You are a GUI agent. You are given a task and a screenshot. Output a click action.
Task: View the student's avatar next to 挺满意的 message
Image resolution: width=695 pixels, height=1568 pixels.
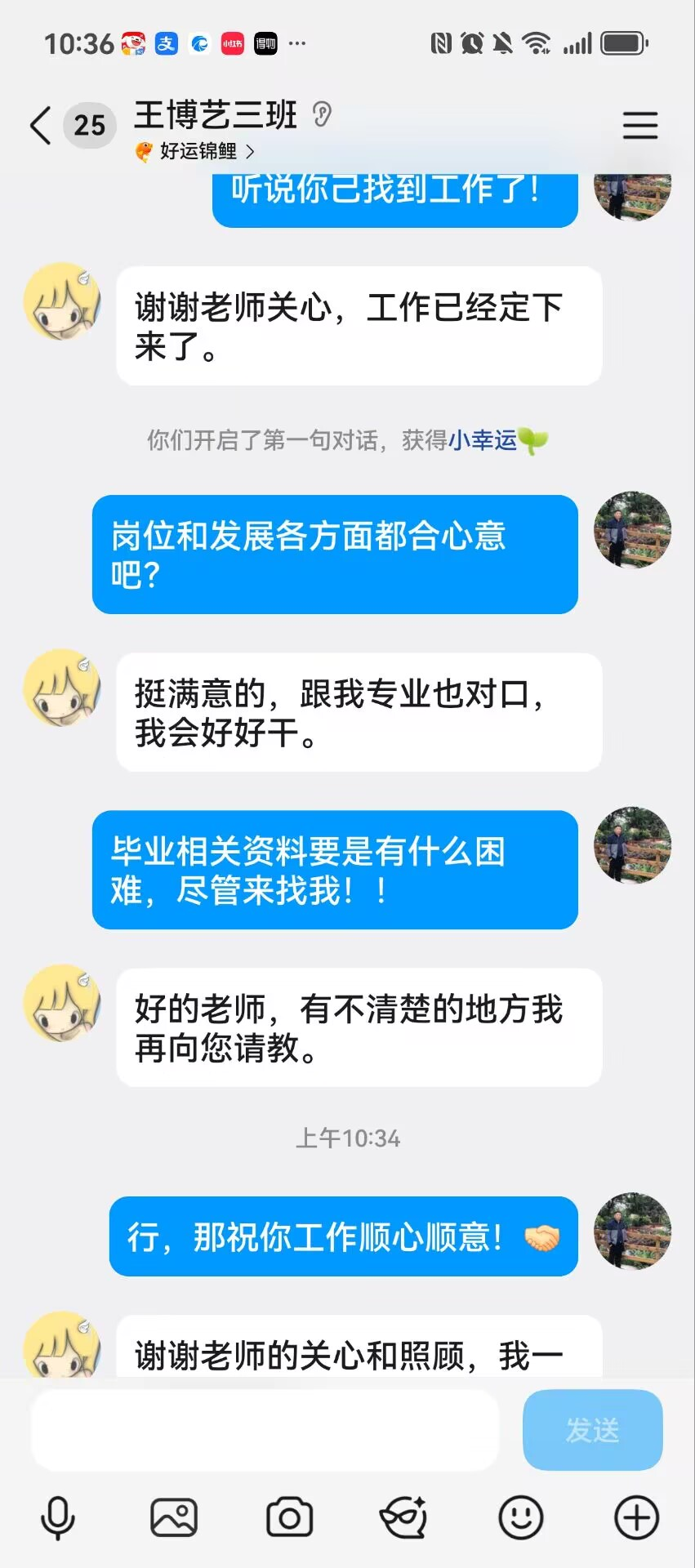pos(62,688)
